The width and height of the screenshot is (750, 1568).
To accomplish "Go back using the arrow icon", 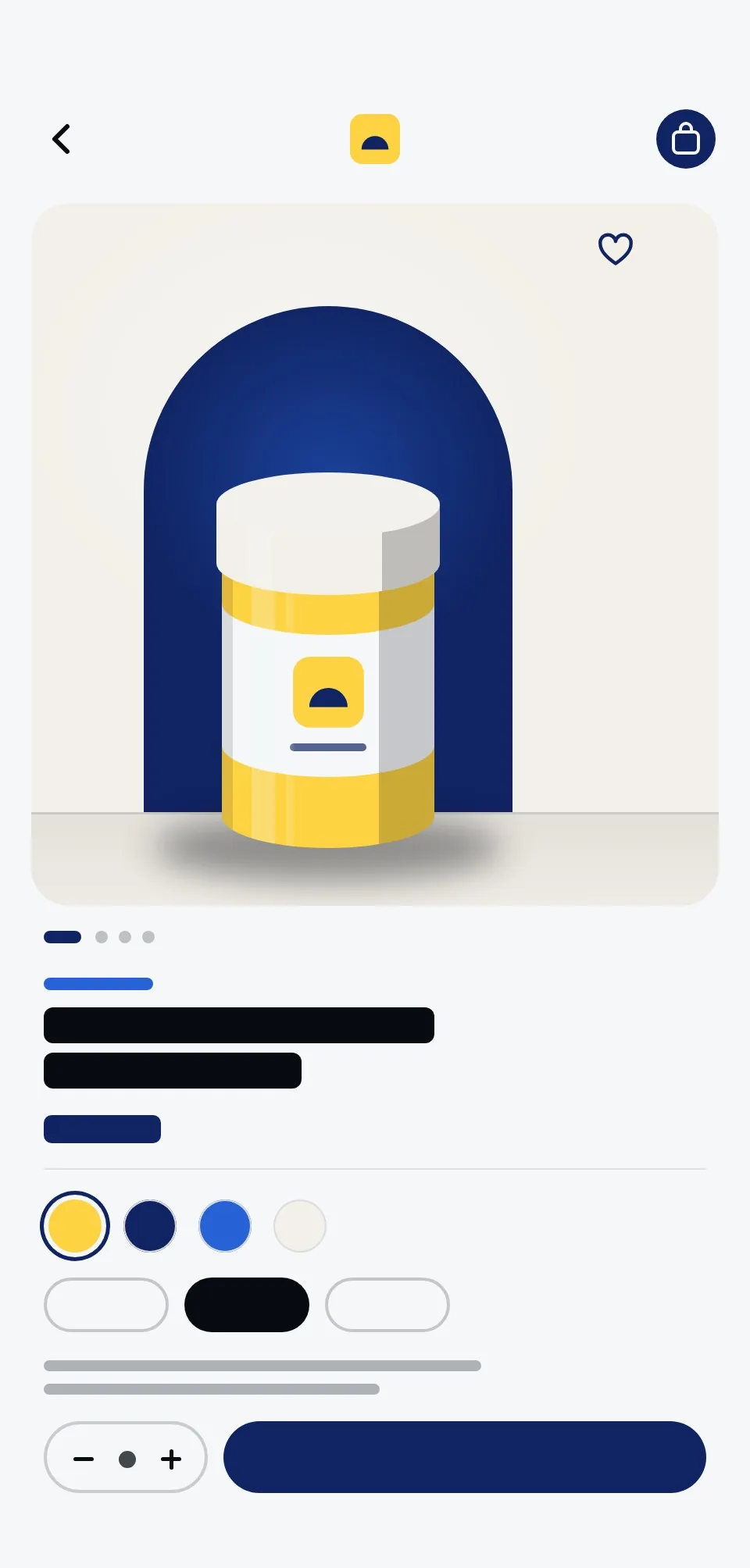I will coord(62,139).
